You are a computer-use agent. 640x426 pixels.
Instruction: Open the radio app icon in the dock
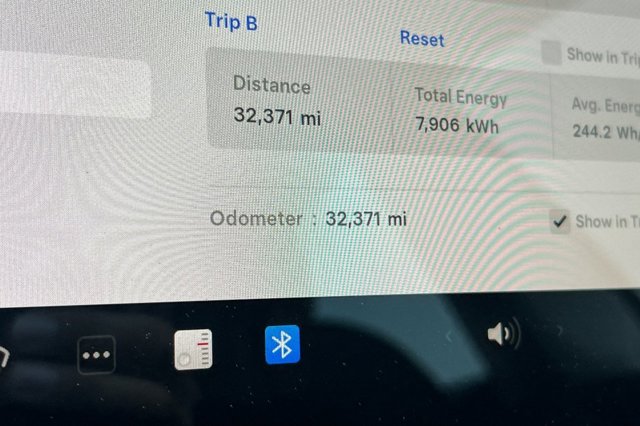coord(193,349)
